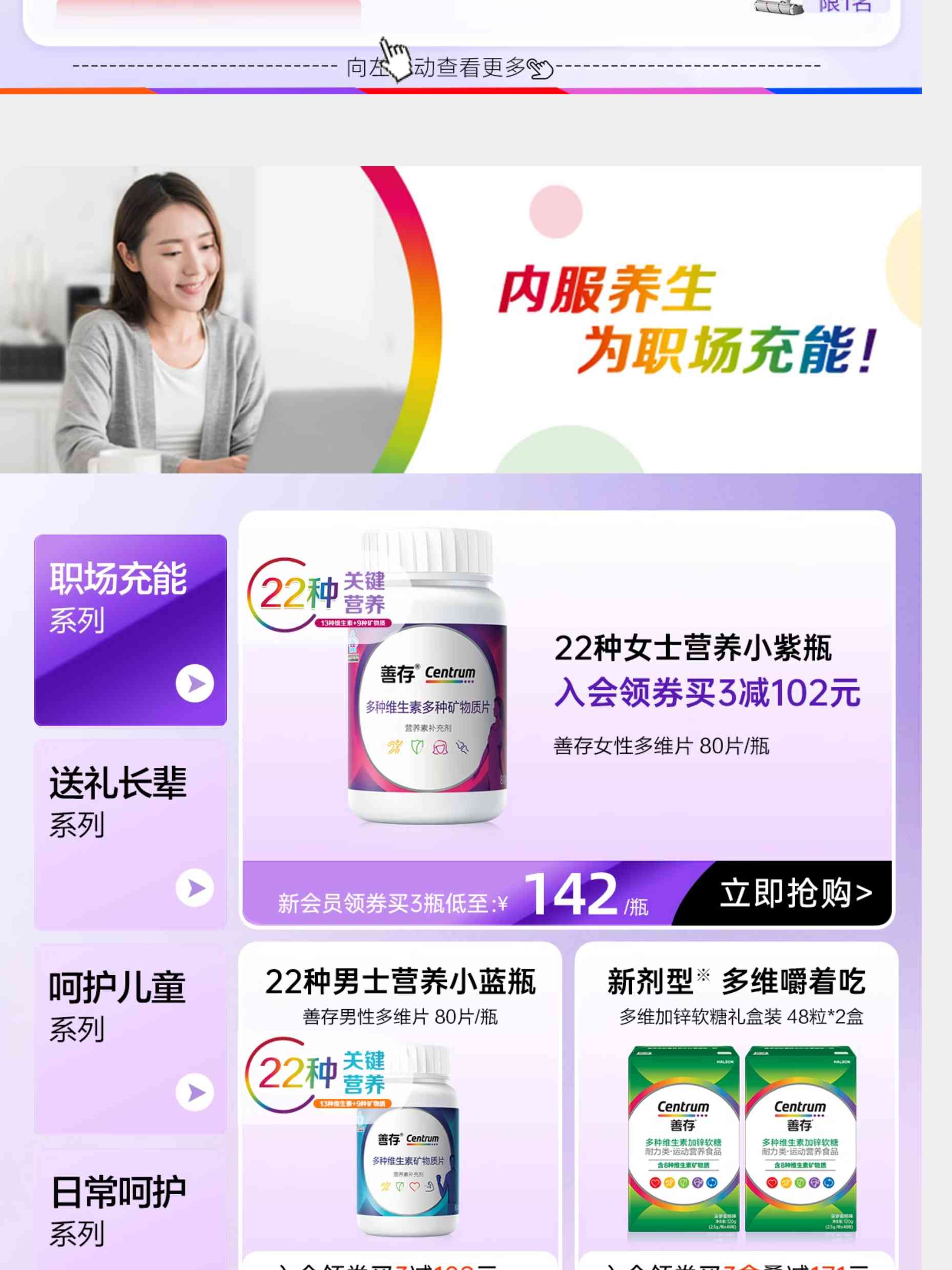The height and width of the screenshot is (1270, 952).
Task: Switch to the 送礼长辈 series
Action: pos(130,834)
